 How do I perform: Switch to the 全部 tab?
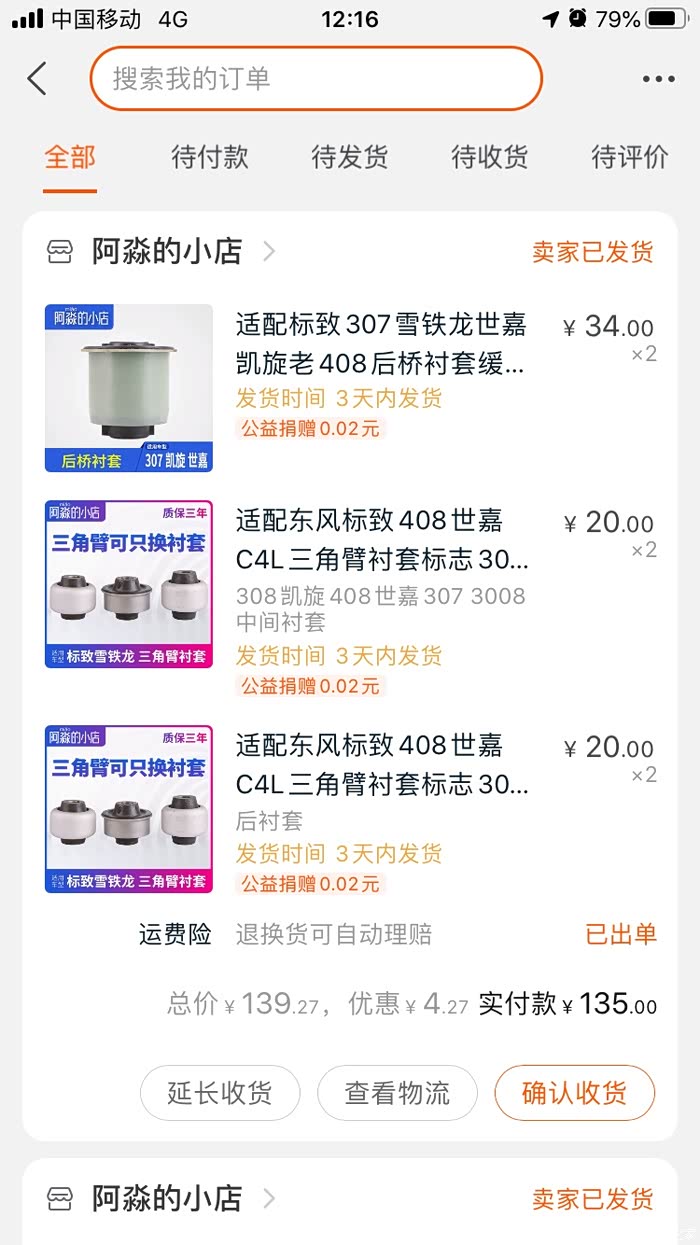click(x=70, y=157)
